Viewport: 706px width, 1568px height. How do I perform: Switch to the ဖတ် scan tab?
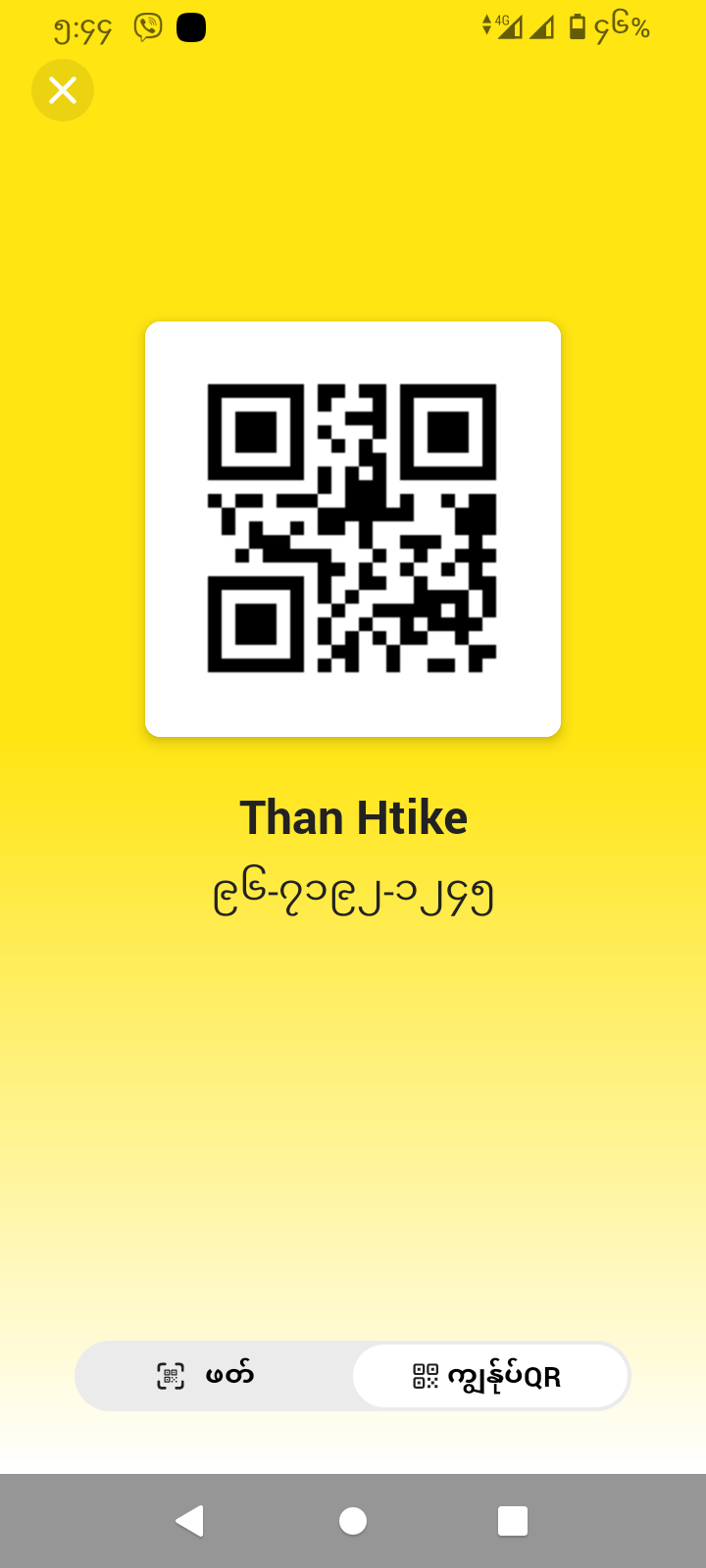pos(214,1376)
